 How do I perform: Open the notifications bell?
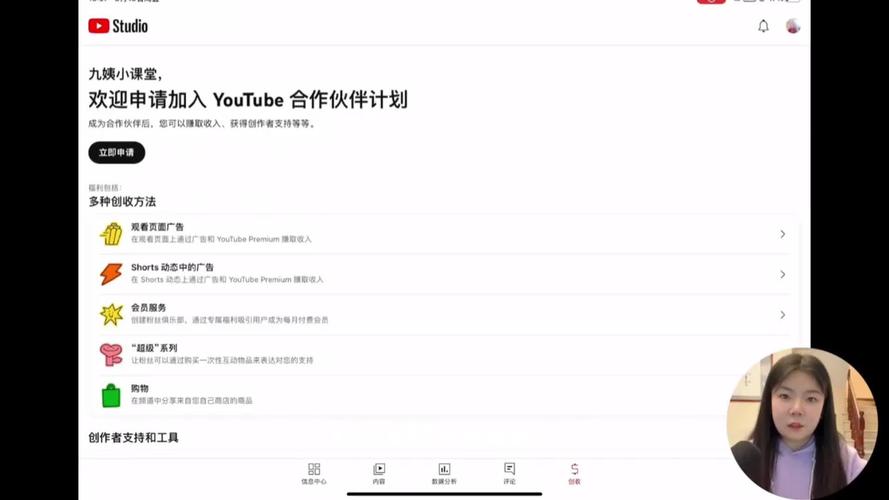point(763,26)
